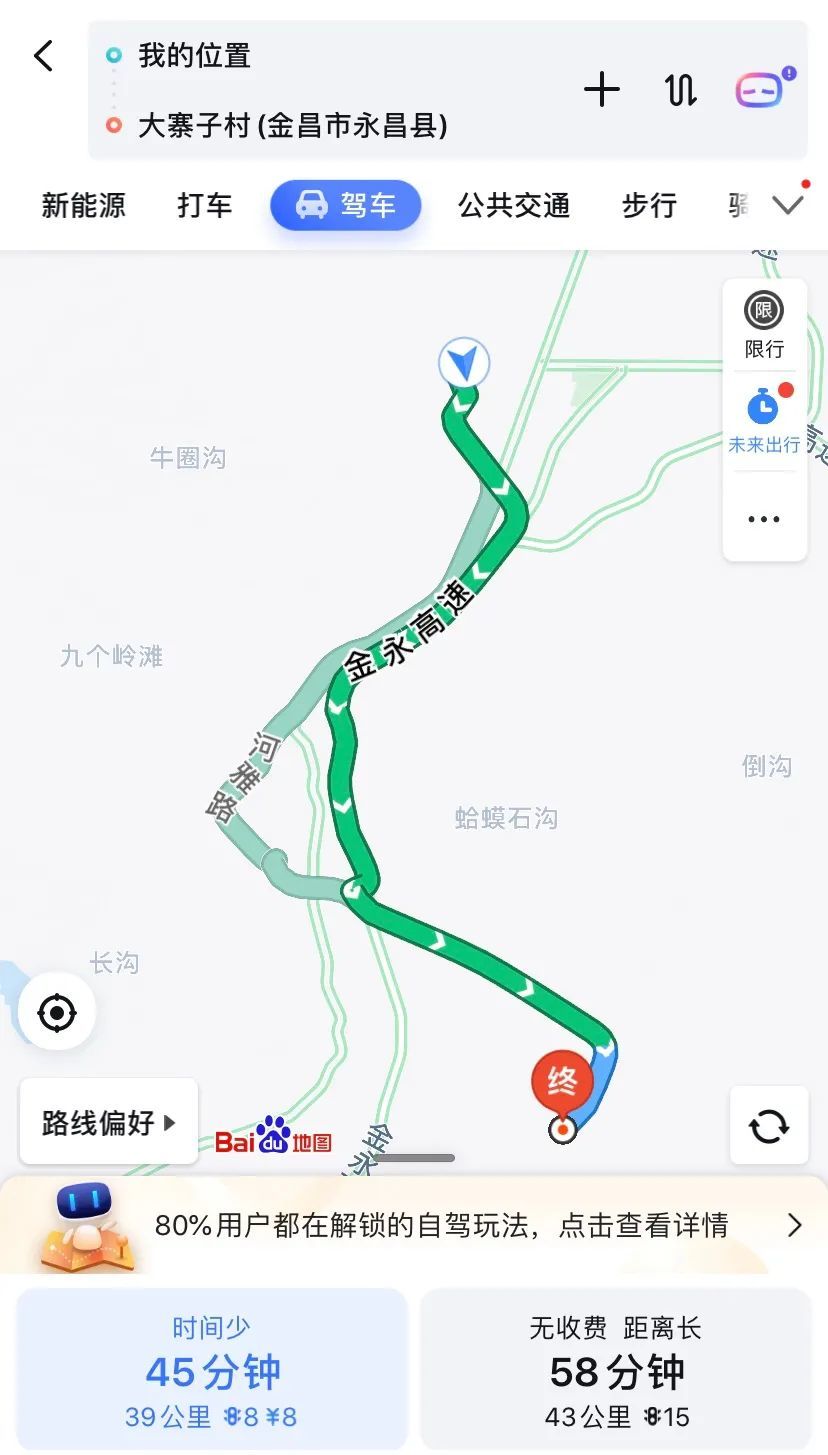Image resolution: width=828 pixels, height=1455 pixels.
Task: Open the three-dot more options
Action: 764,519
